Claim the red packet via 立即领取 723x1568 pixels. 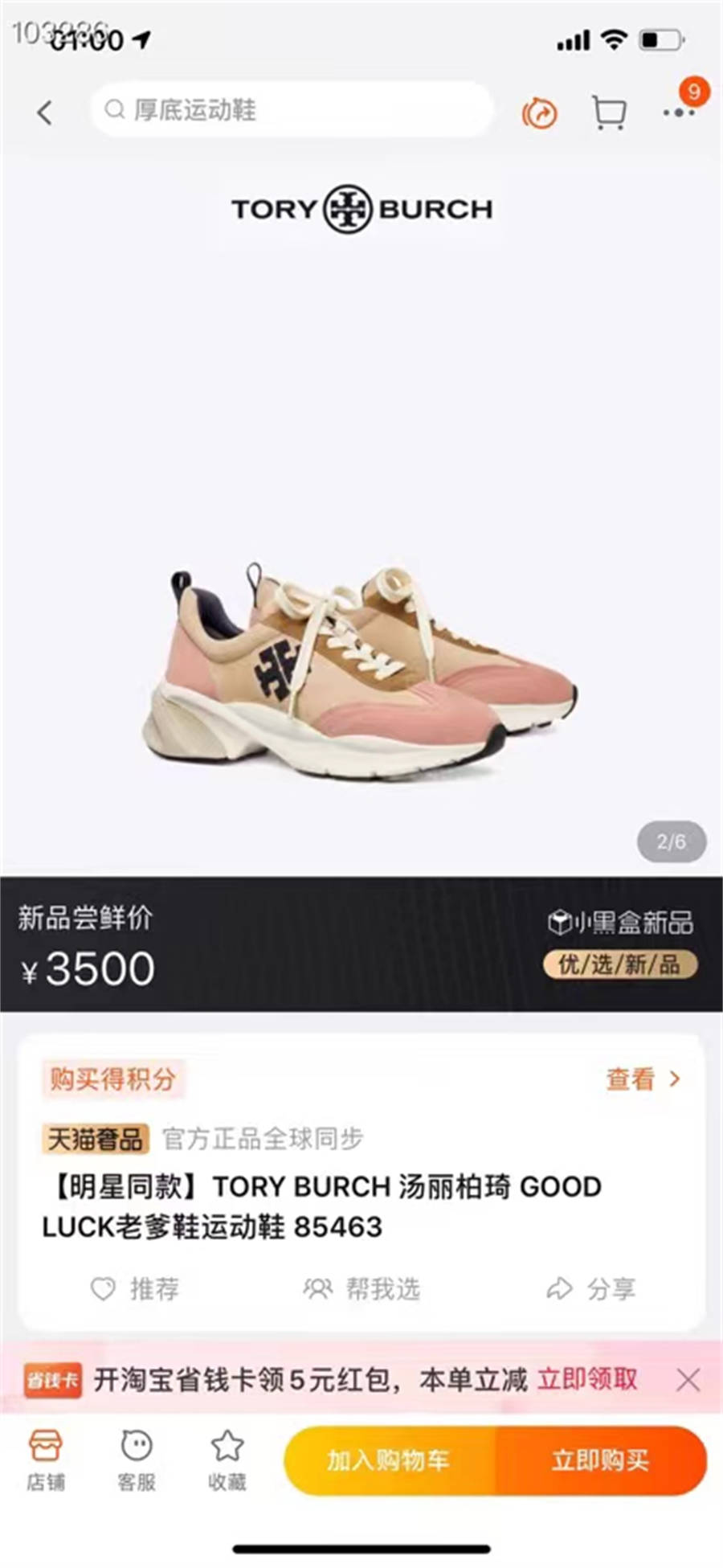(x=586, y=1379)
